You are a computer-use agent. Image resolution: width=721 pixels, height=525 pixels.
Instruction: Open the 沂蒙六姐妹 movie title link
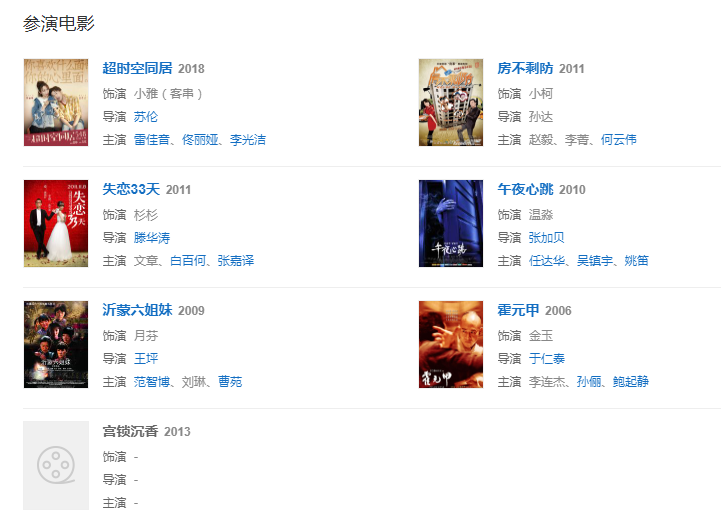[x=137, y=310]
